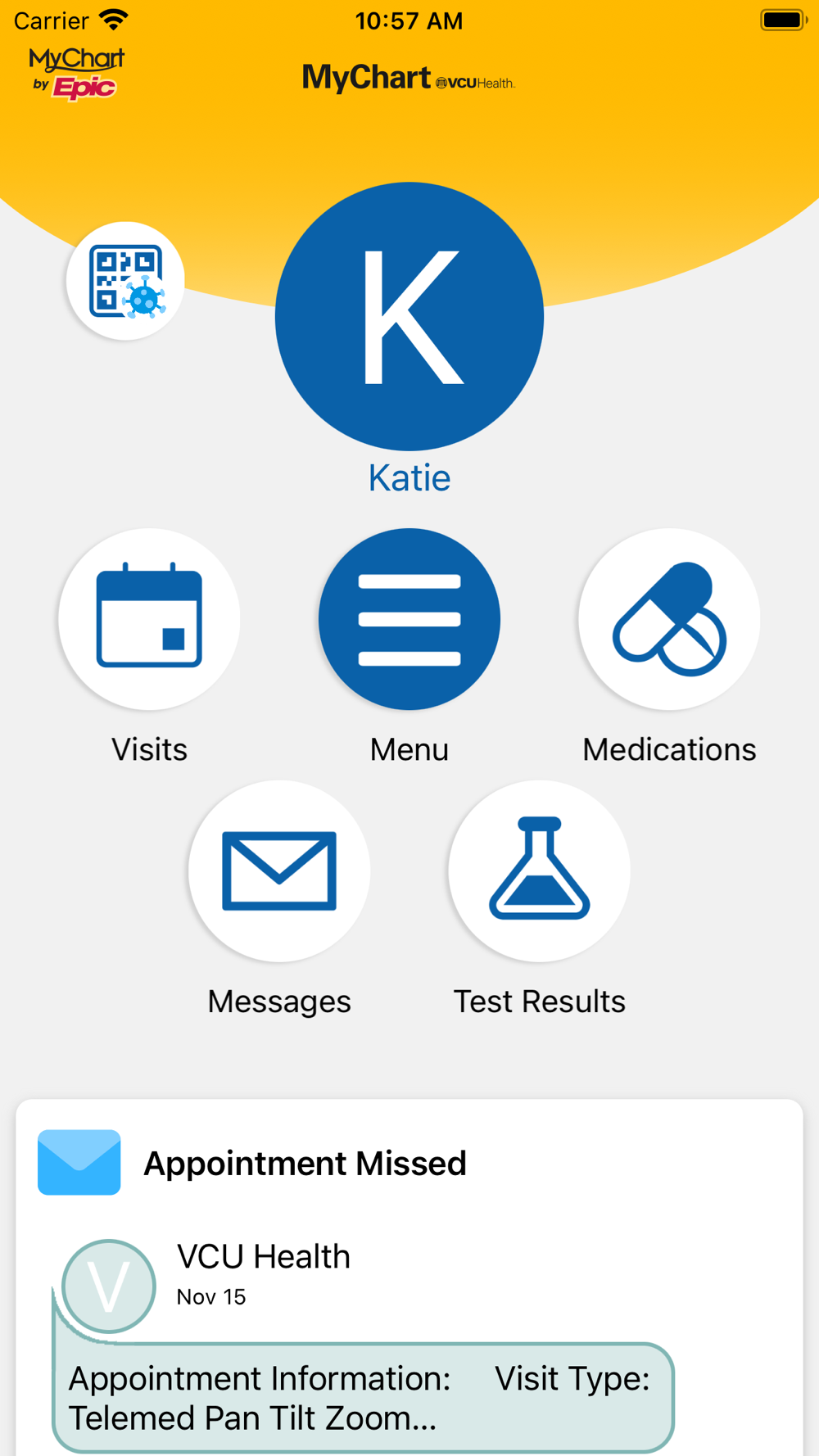Tap Katie's profile avatar
The image size is (819, 1456).
(409, 316)
